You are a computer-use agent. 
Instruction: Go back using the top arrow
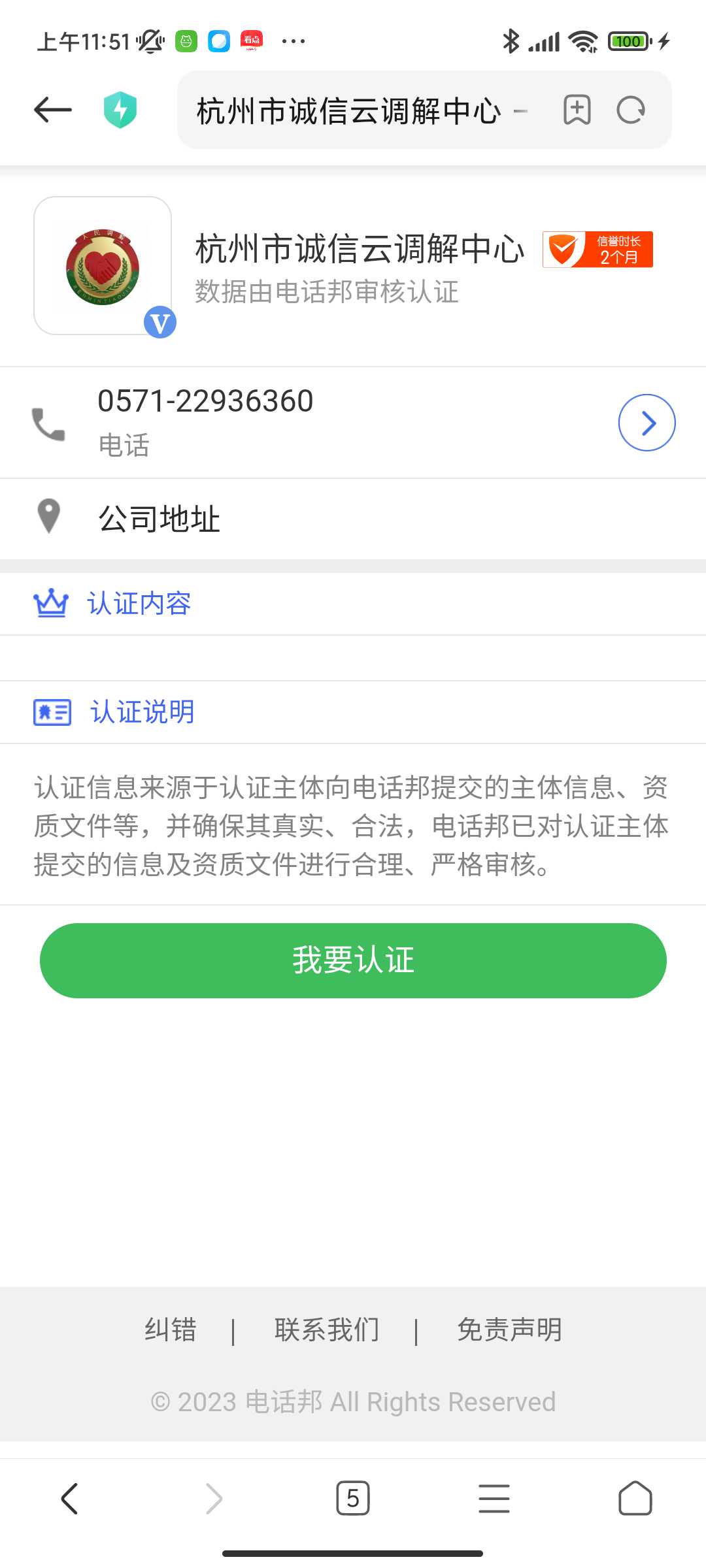(53, 110)
